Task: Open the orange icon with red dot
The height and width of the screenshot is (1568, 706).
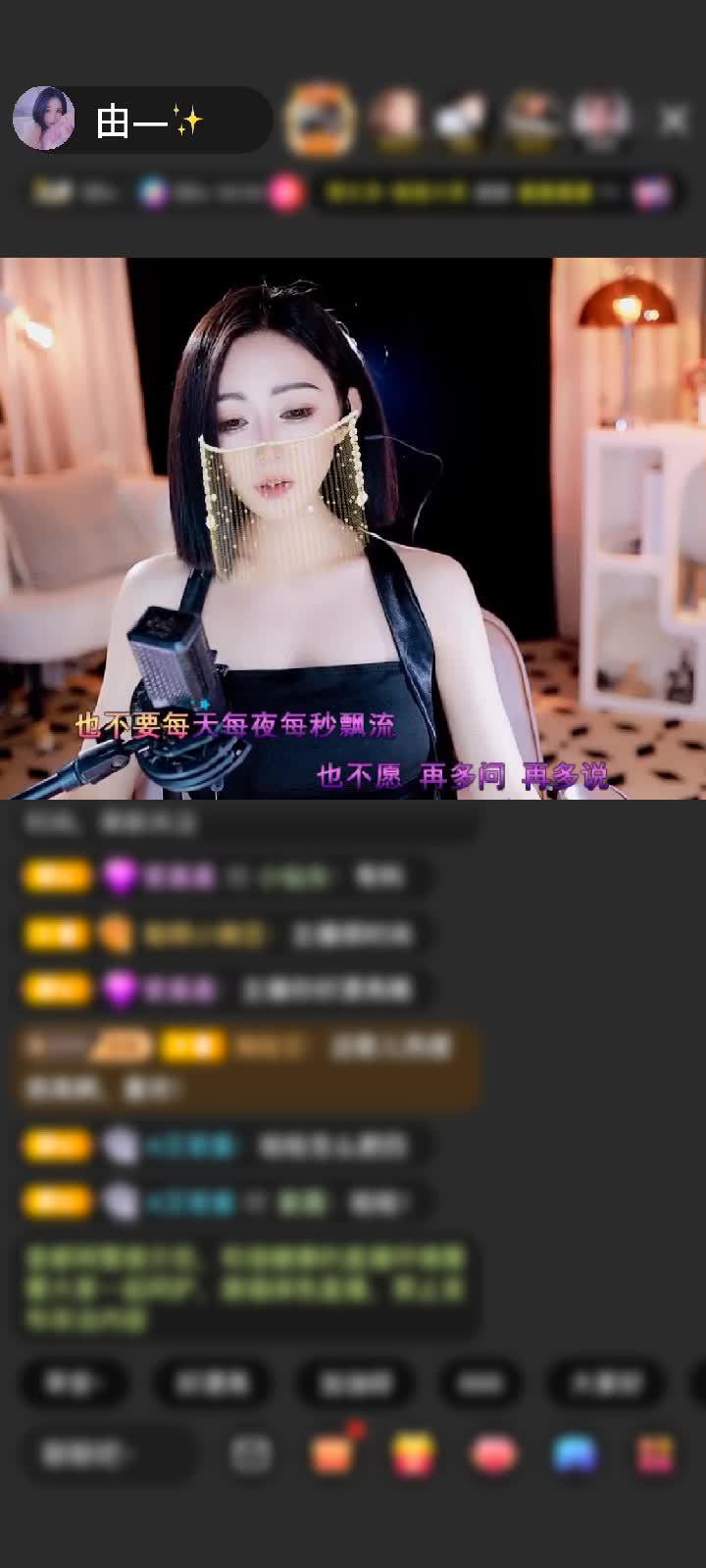Action: coord(333,1452)
